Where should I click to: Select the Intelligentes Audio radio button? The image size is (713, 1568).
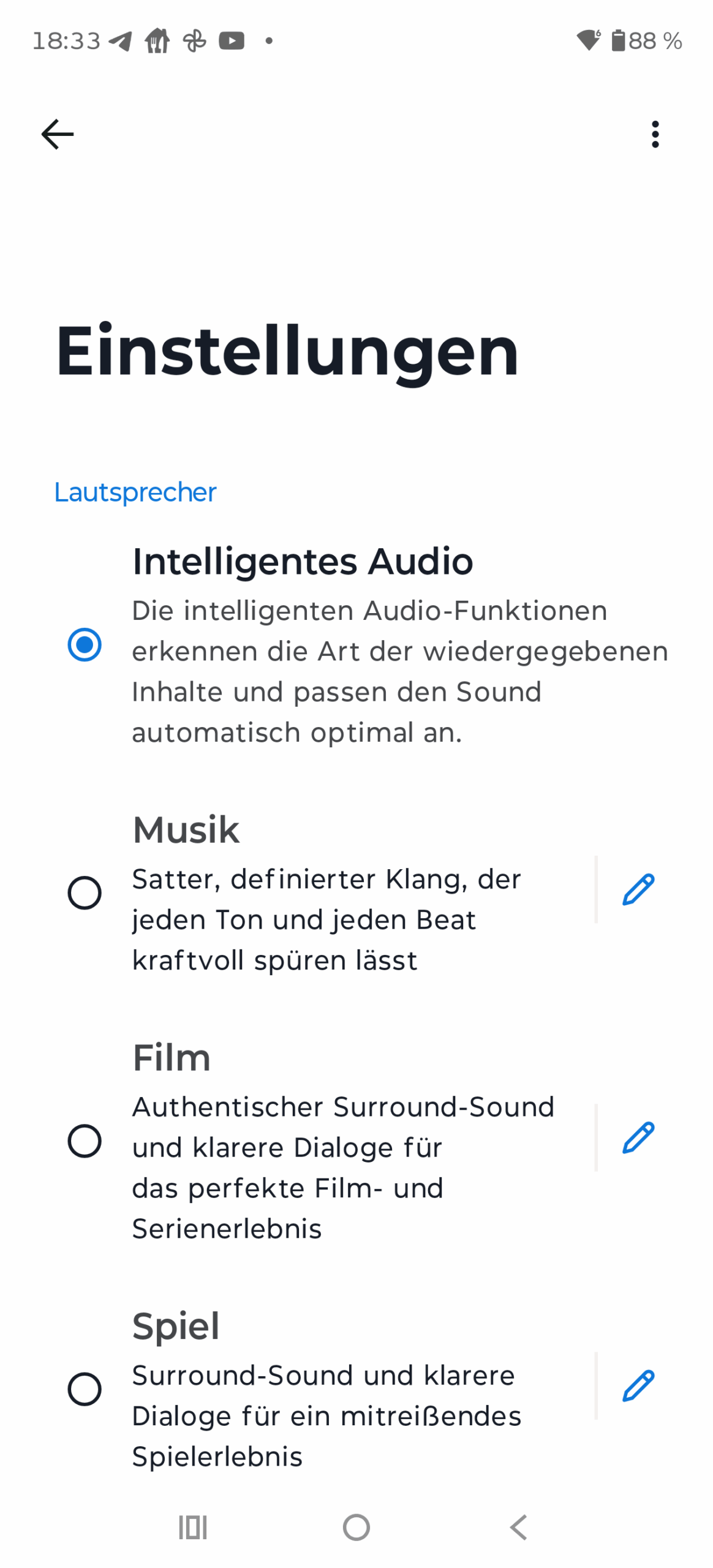pyautogui.click(x=85, y=644)
